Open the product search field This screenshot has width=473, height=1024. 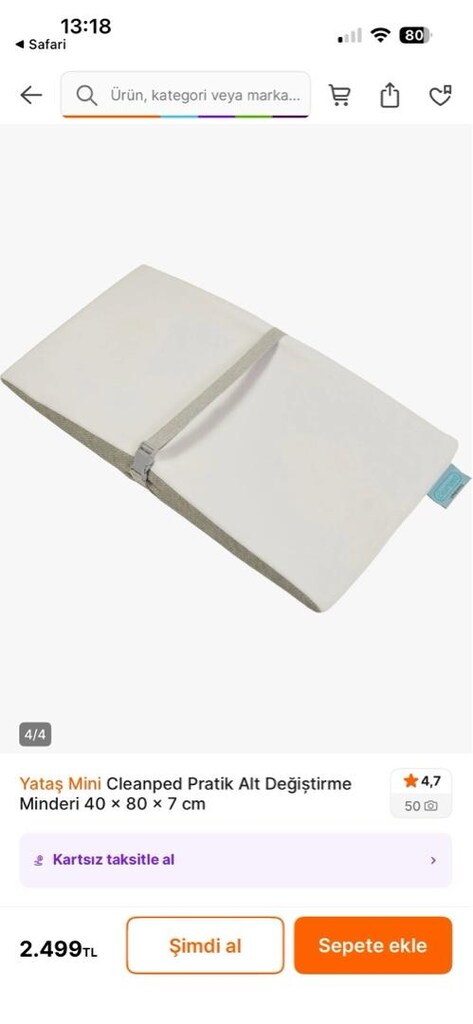186,95
